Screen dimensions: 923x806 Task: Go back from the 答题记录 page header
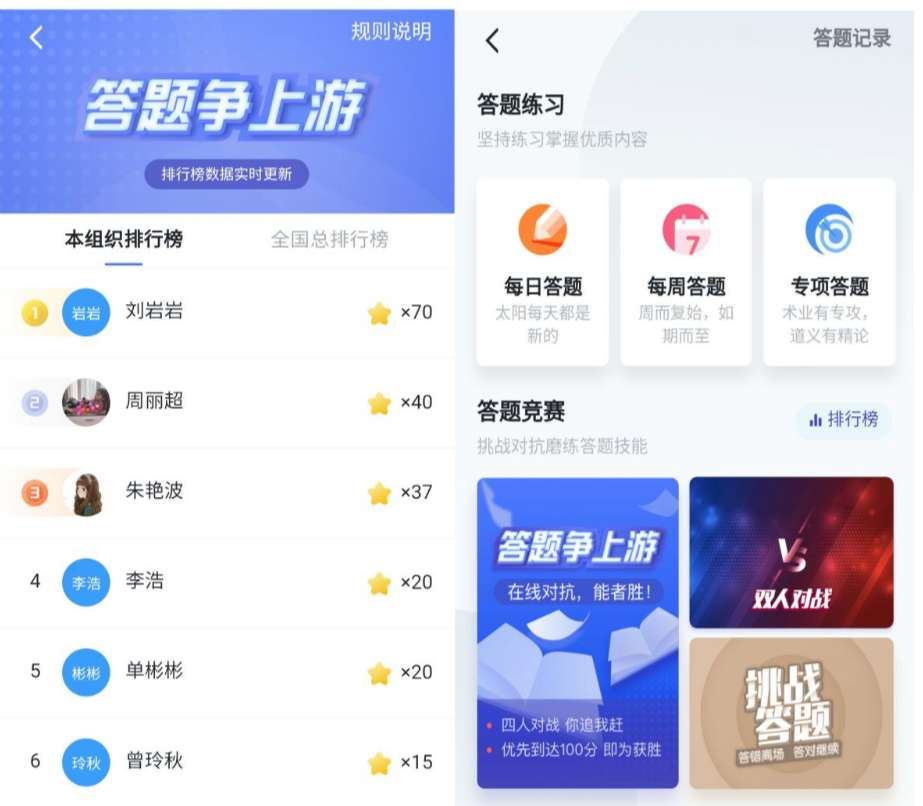(x=492, y=40)
